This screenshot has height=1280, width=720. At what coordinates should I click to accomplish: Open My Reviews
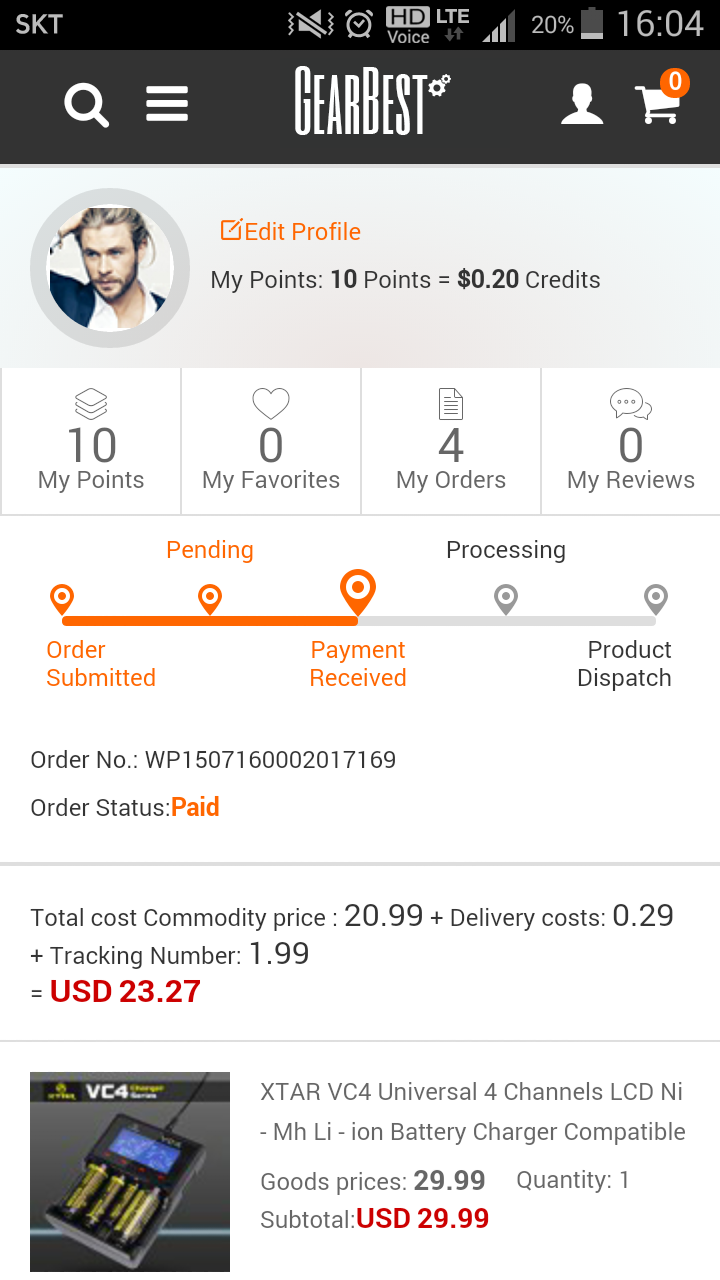[631, 442]
